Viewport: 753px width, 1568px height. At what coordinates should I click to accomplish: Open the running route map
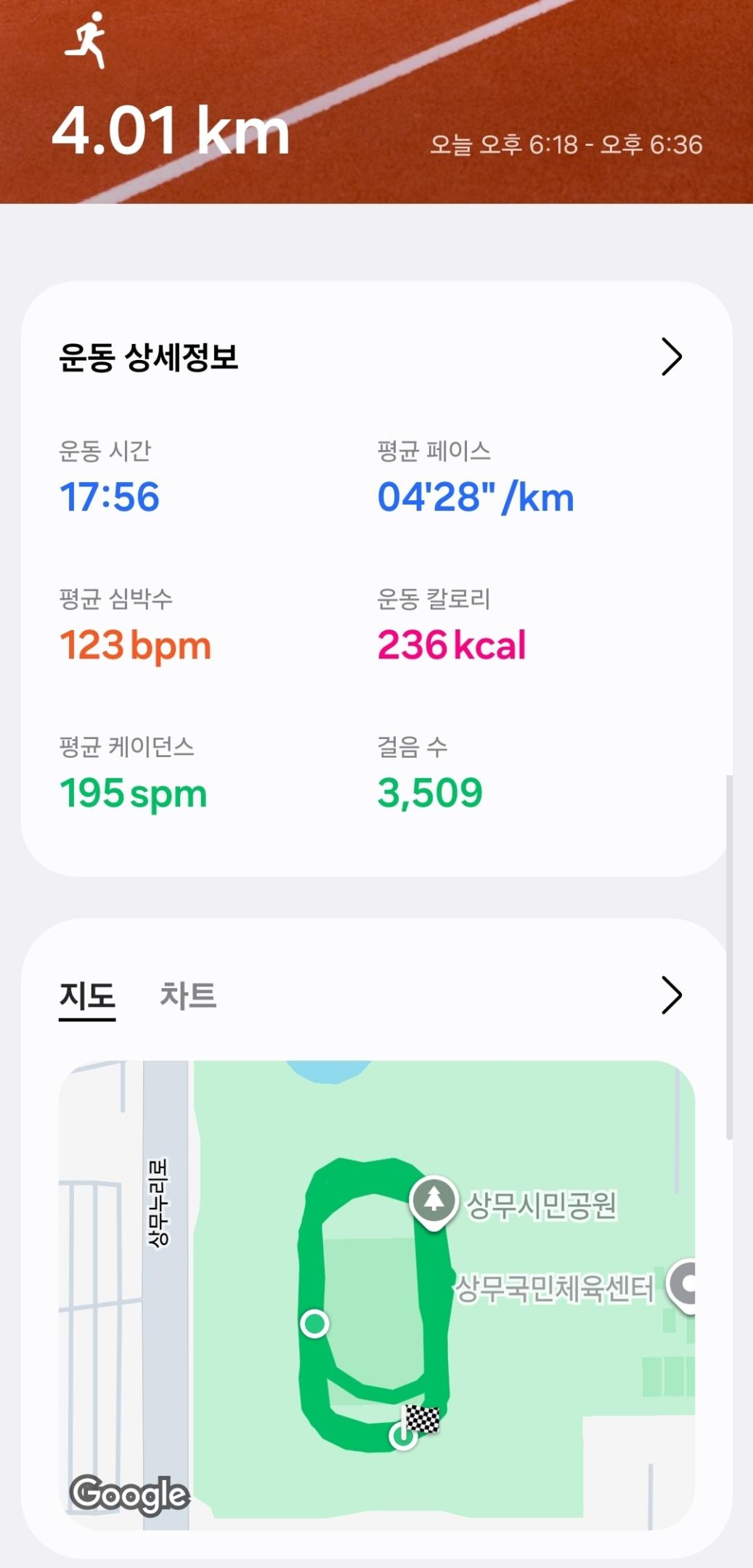(x=376, y=1294)
